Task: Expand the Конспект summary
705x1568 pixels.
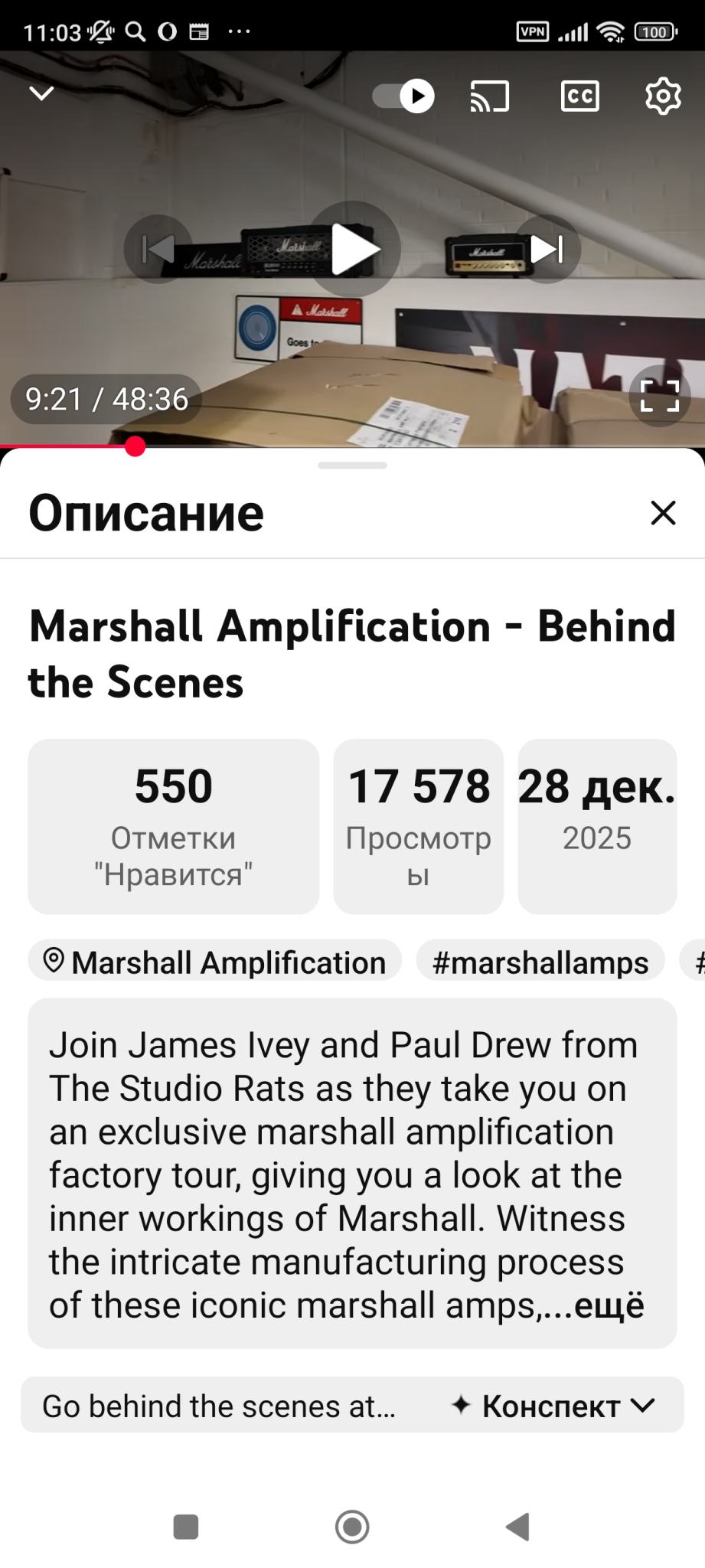Action: click(553, 1406)
